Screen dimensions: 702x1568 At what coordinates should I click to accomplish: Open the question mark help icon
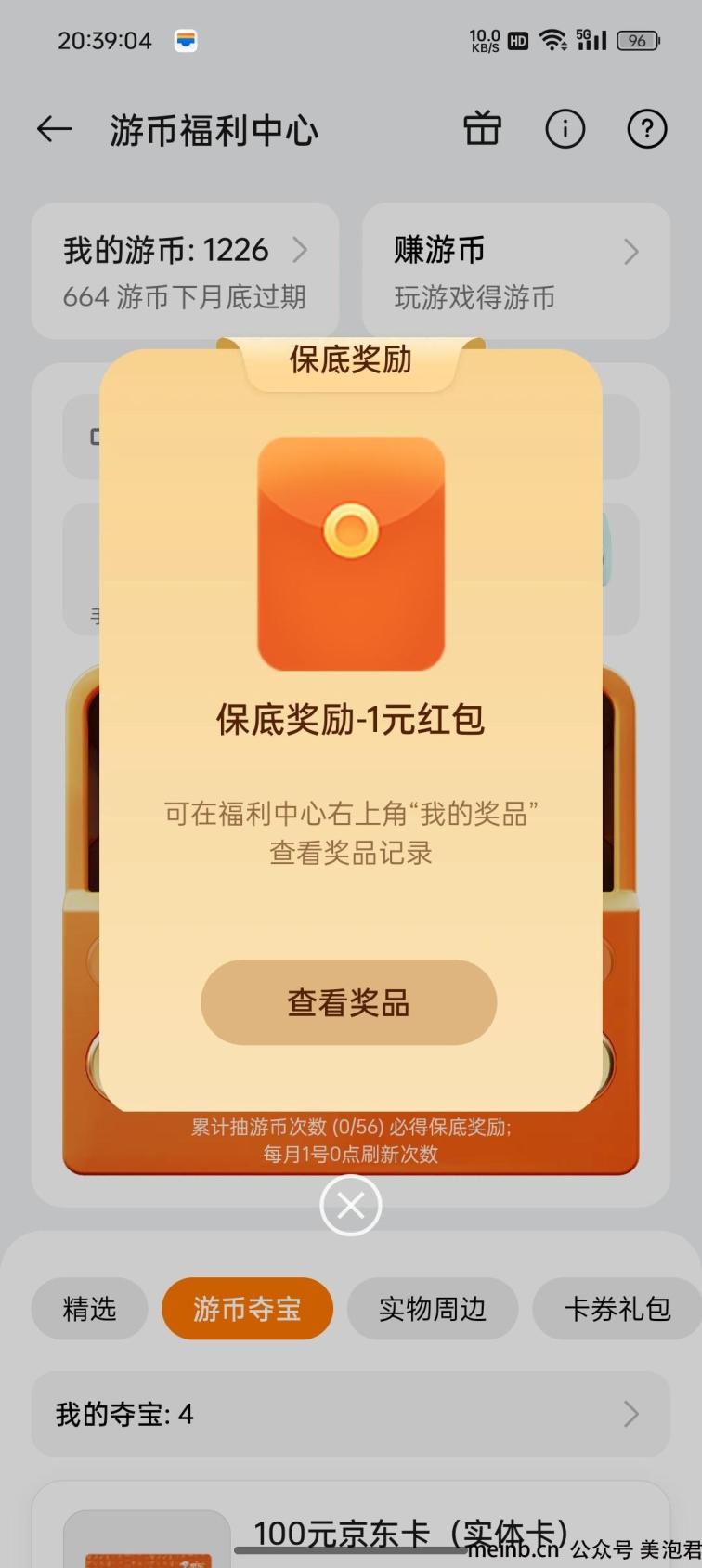tap(647, 129)
